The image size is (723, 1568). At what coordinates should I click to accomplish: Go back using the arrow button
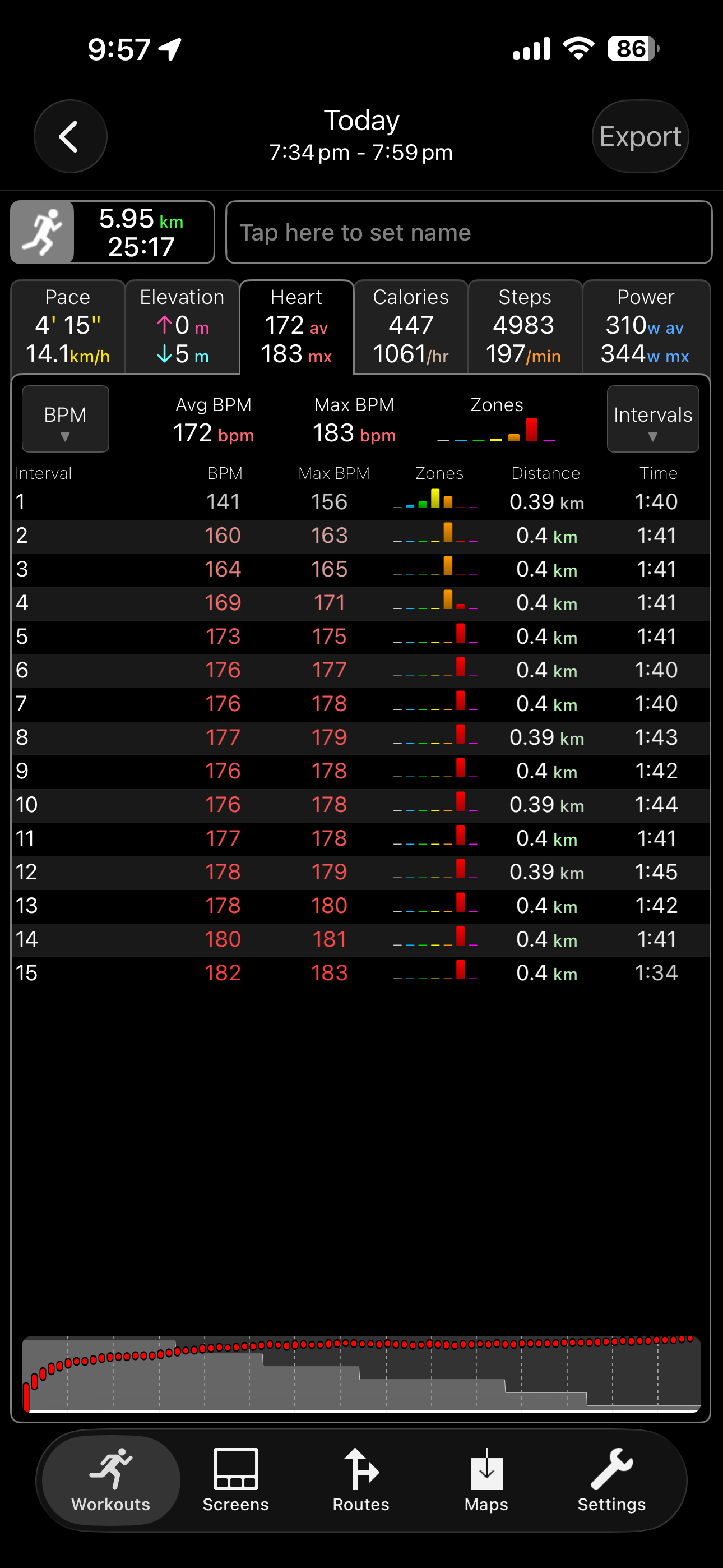tap(70, 136)
